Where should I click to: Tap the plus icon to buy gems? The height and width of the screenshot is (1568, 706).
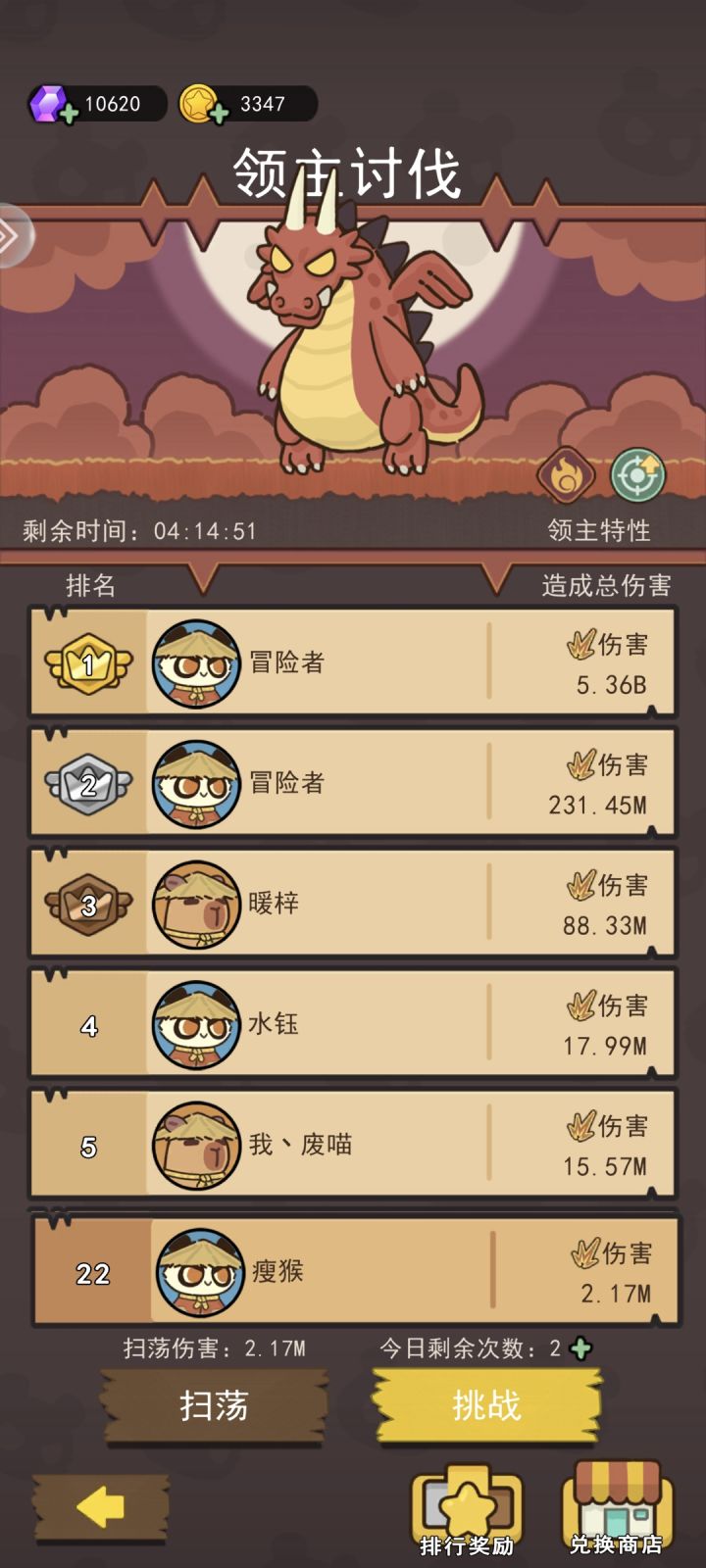pos(67,111)
